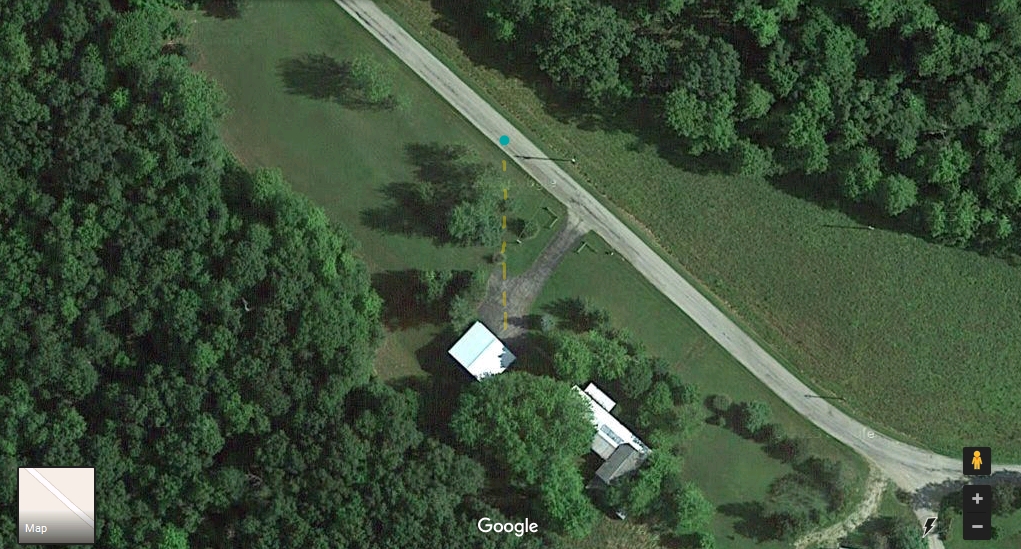Select the teal location marker on the road
1021x549 pixels.
[x=505, y=141]
